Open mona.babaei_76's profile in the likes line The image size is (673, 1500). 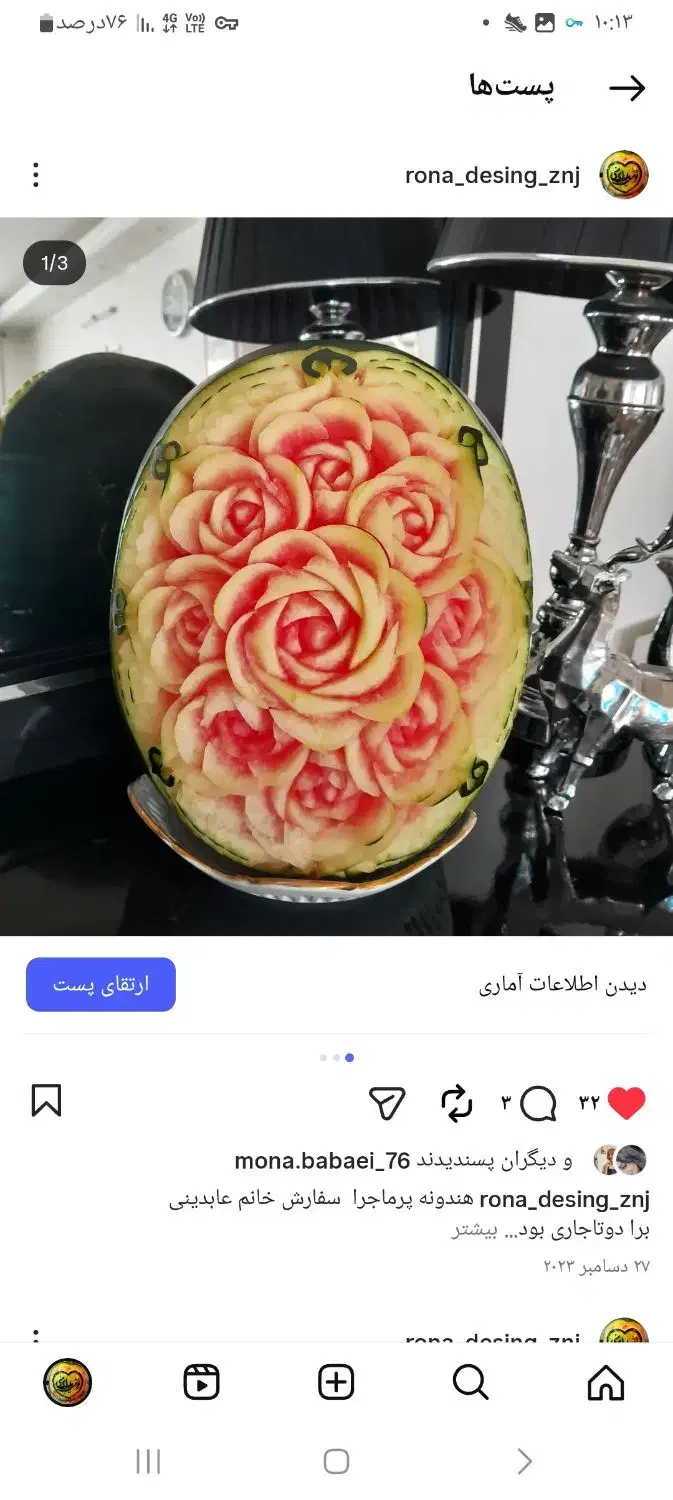pyautogui.click(x=322, y=1161)
